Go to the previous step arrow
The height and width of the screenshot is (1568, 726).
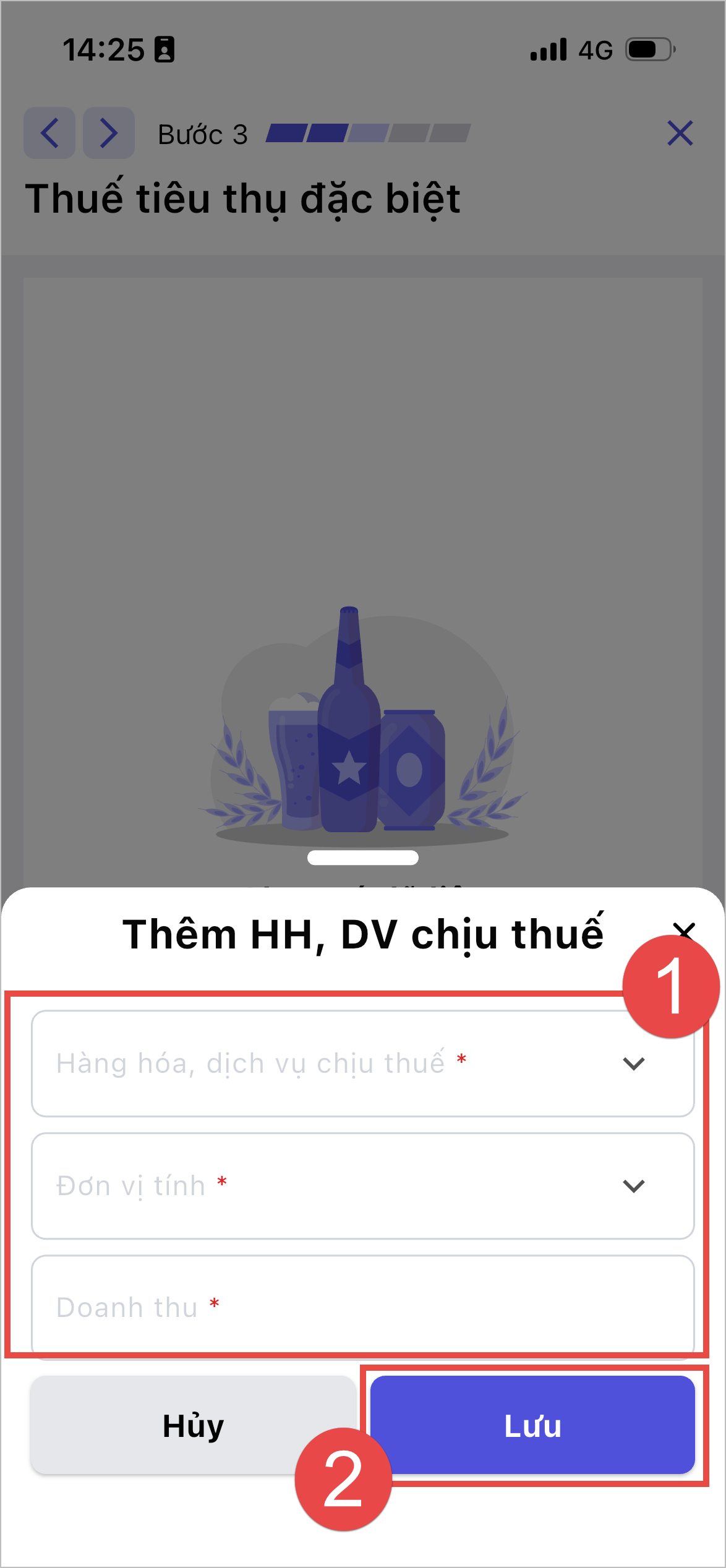tap(49, 133)
